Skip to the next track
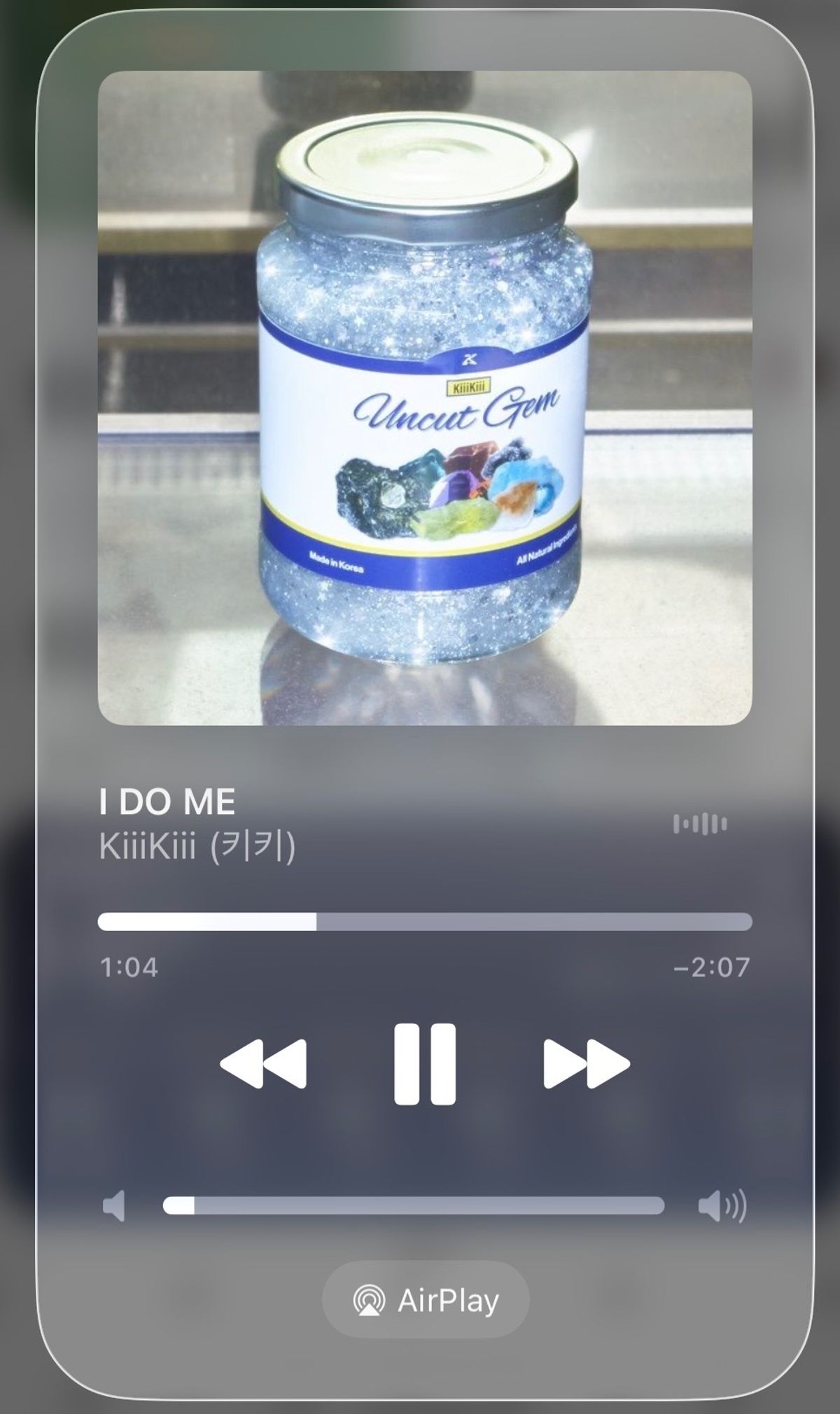The height and width of the screenshot is (1414, 840). click(587, 1064)
